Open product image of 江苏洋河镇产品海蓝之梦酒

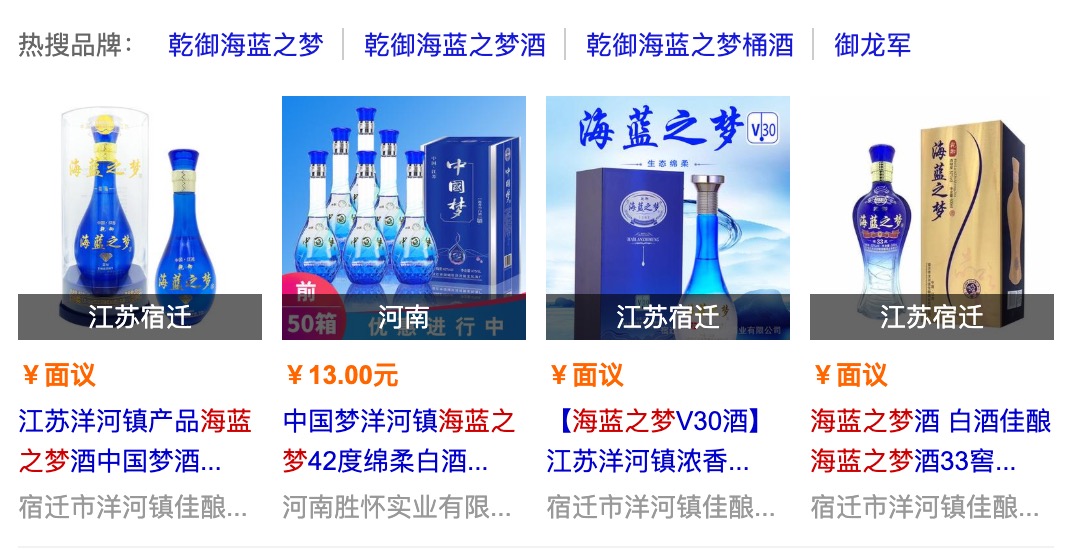(140, 200)
